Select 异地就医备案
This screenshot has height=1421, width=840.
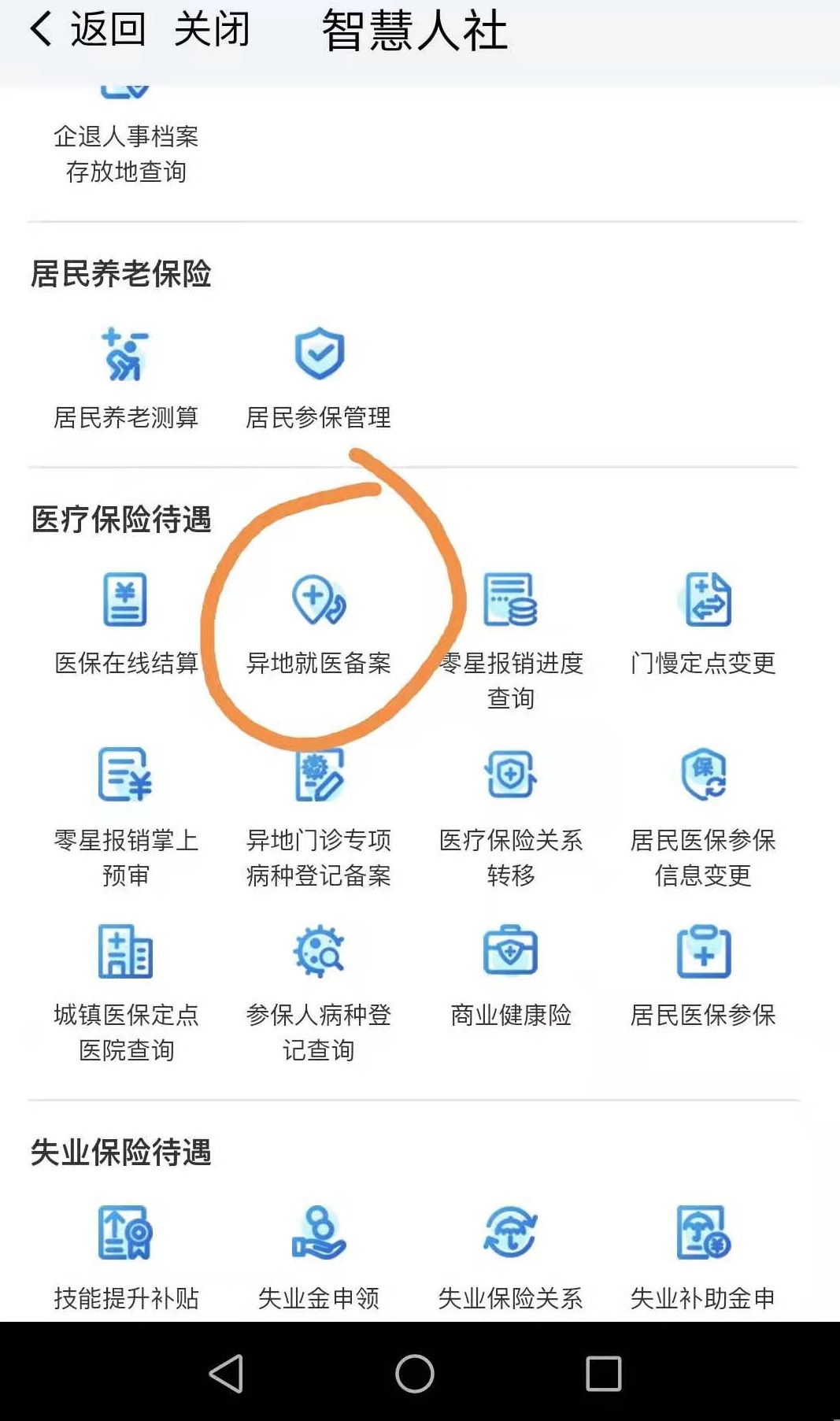pos(318,622)
